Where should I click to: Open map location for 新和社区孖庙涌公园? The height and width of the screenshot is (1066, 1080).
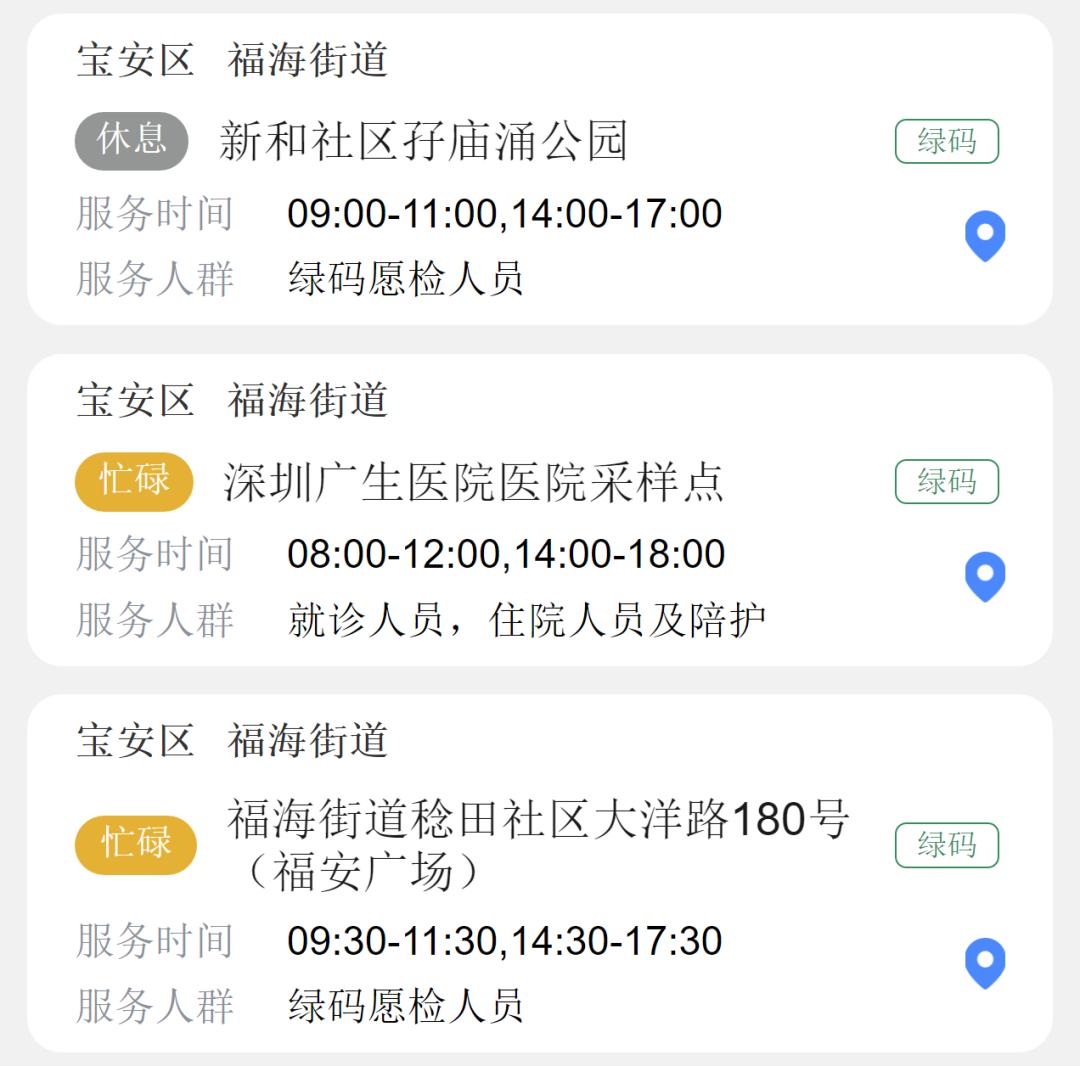tap(984, 236)
